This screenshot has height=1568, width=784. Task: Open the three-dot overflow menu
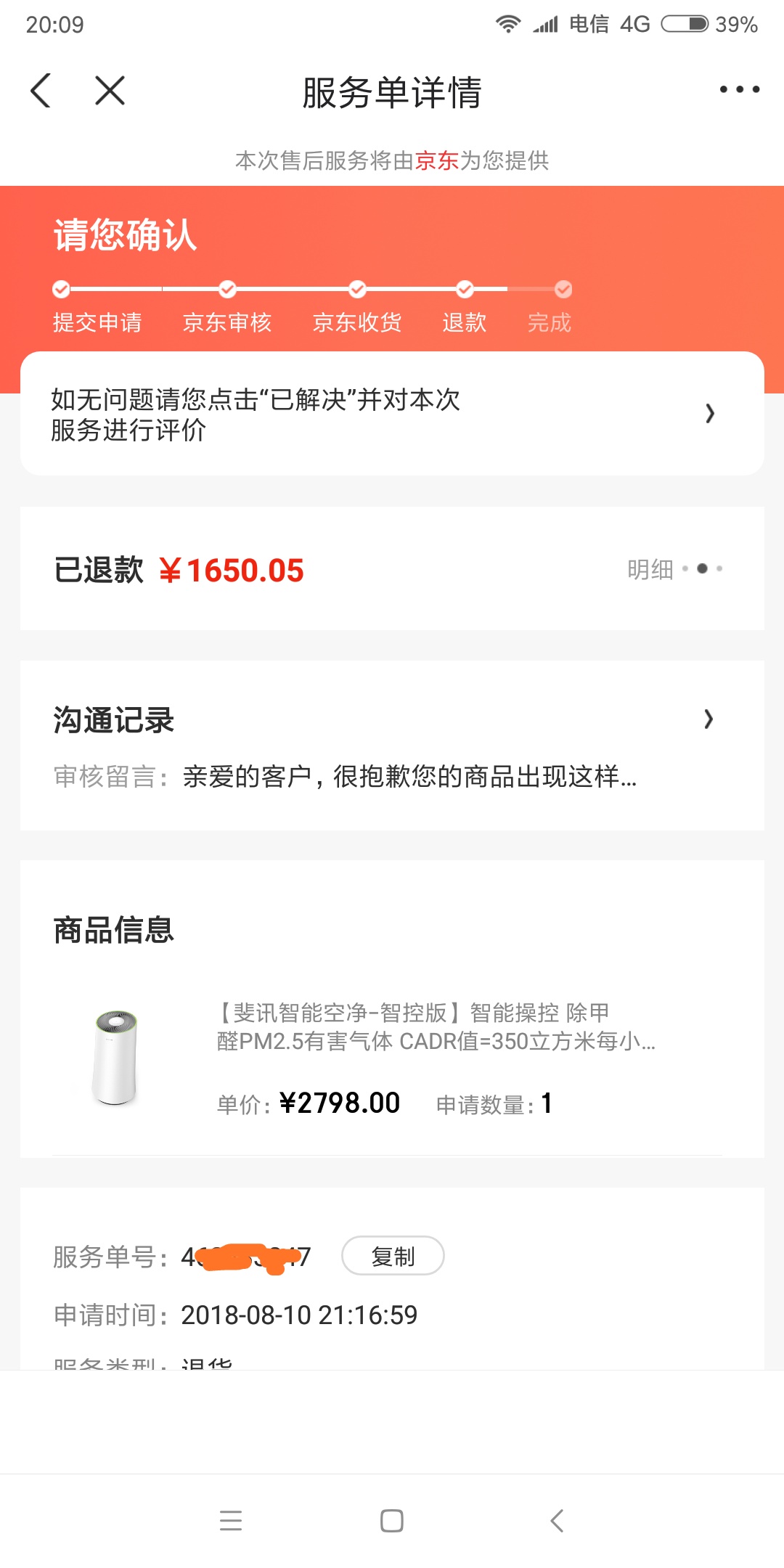point(739,90)
